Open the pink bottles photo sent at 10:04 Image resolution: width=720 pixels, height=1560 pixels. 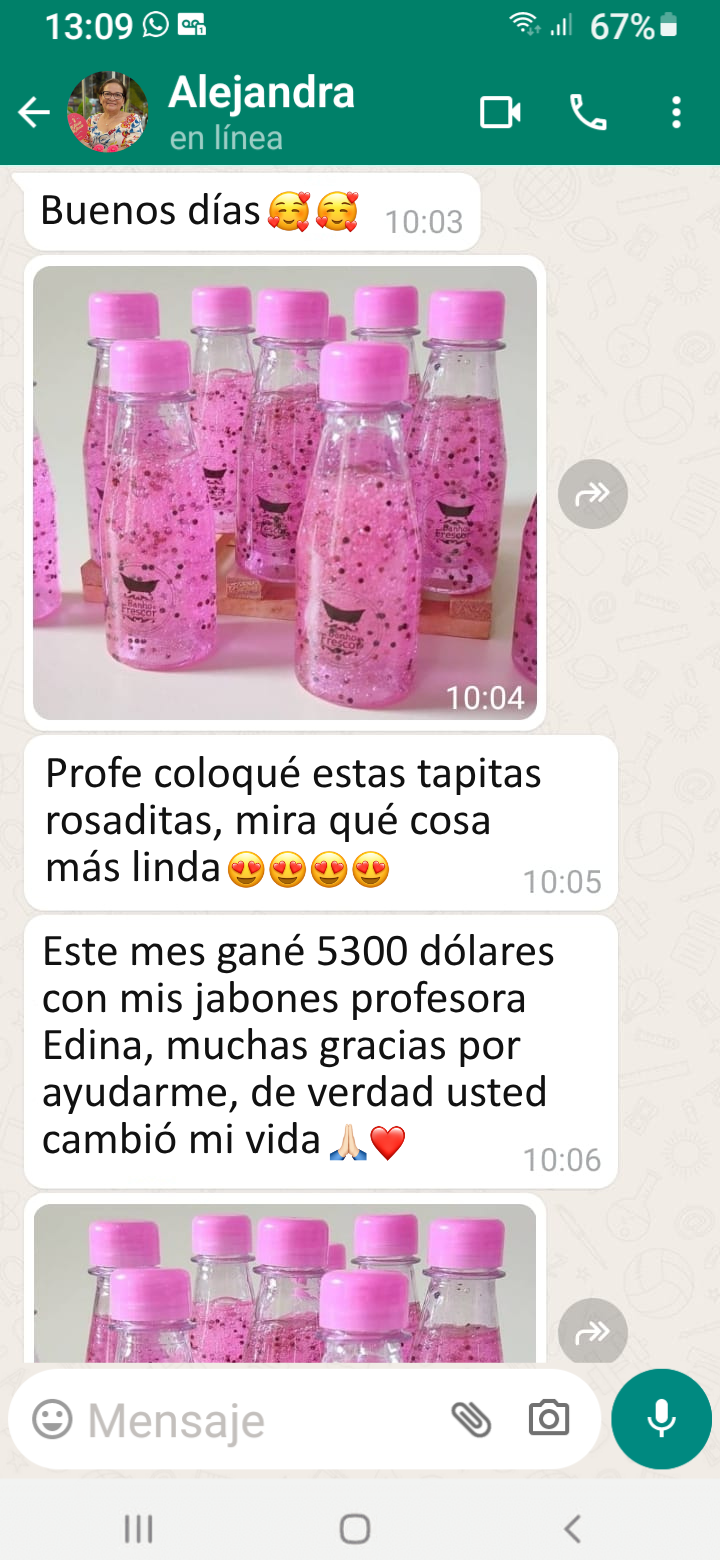coord(285,492)
